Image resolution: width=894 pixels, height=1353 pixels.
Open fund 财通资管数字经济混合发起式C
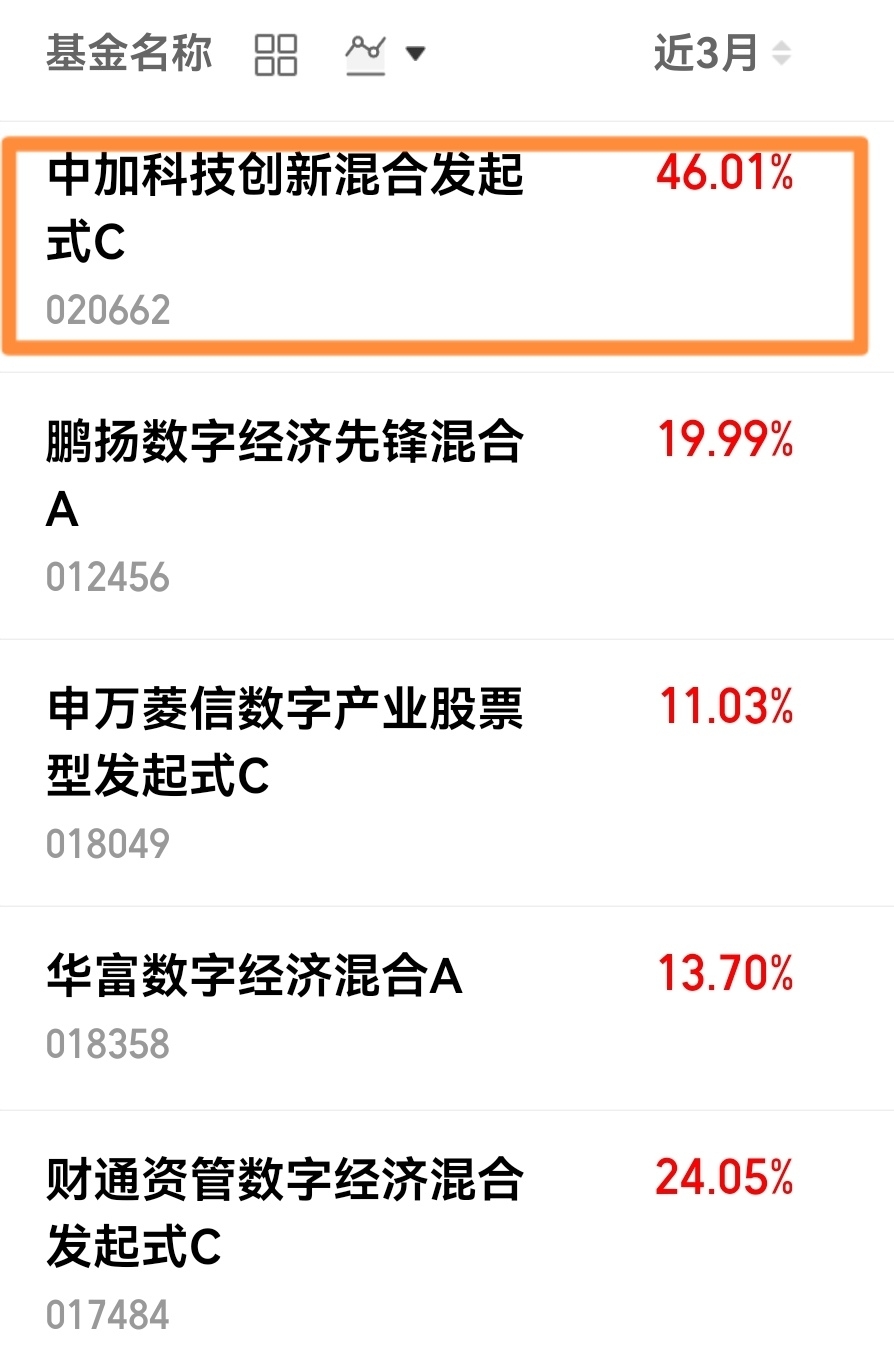click(447, 1232)
